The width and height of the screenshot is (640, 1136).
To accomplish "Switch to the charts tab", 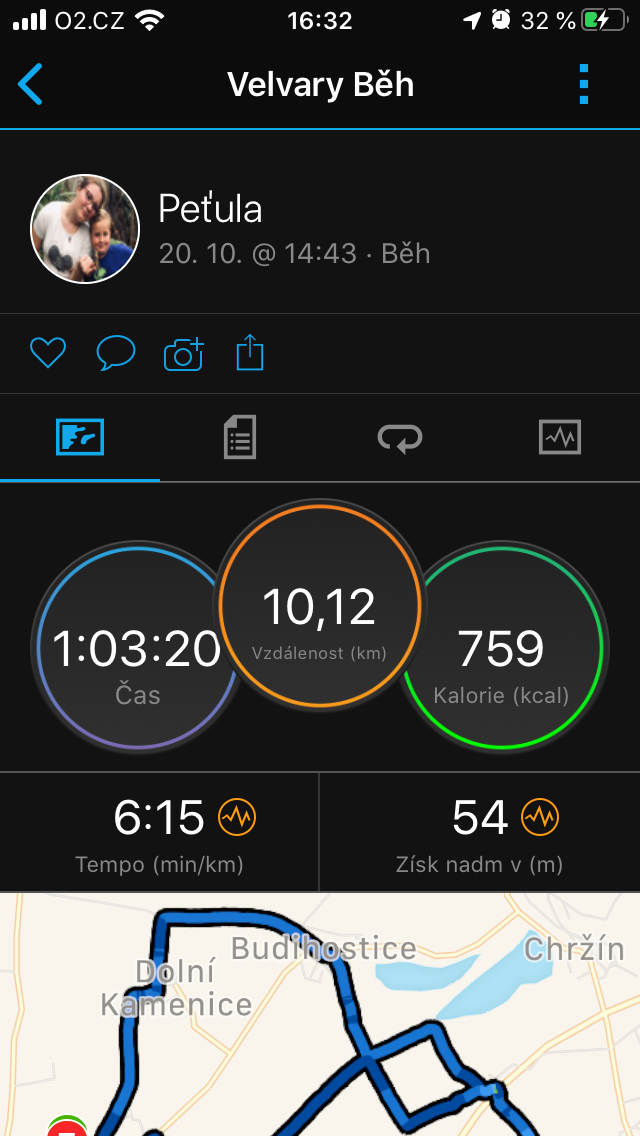I will click(560, 438).
